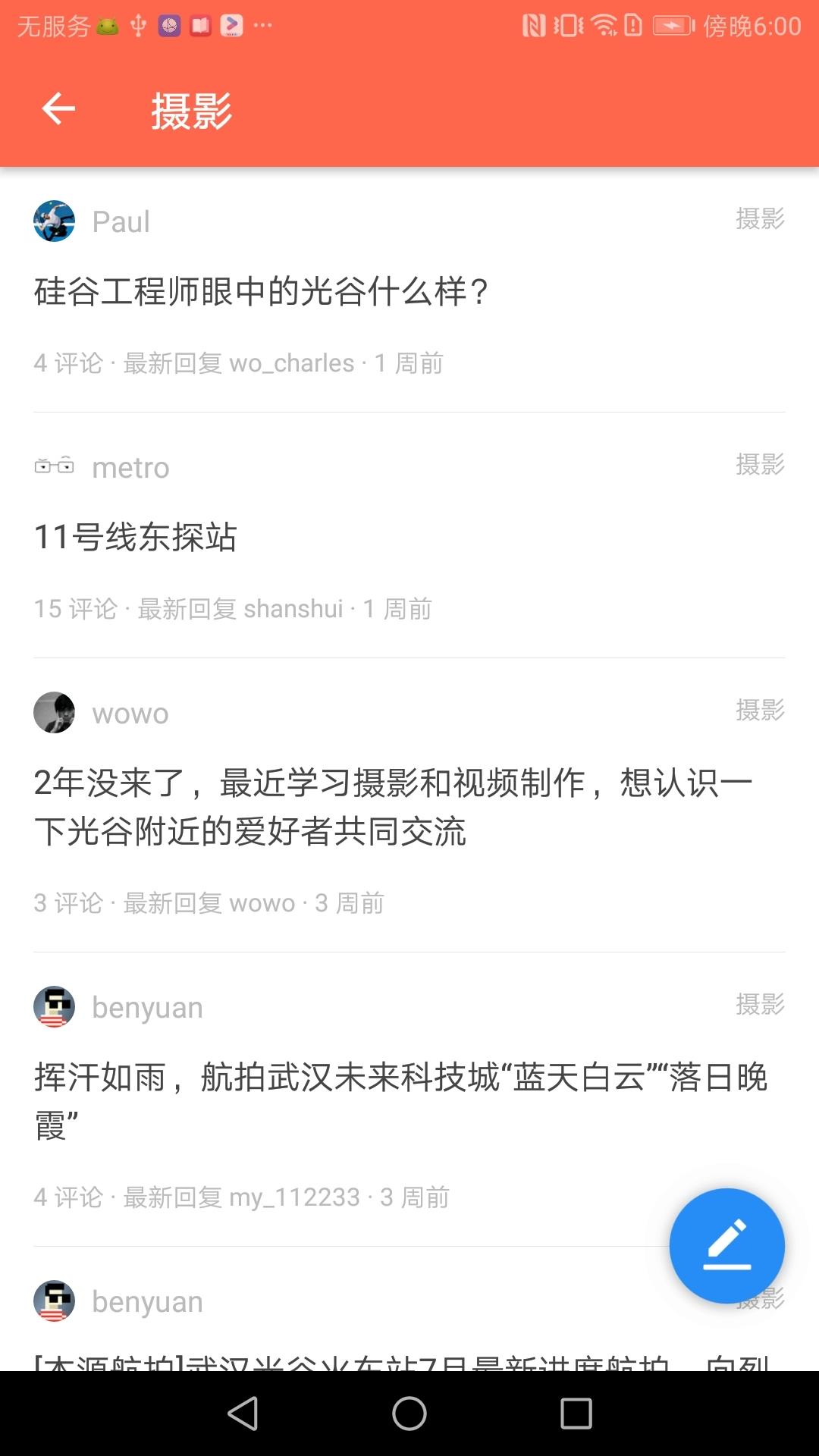Compose a new post with pencil button

coord(726,1245)
